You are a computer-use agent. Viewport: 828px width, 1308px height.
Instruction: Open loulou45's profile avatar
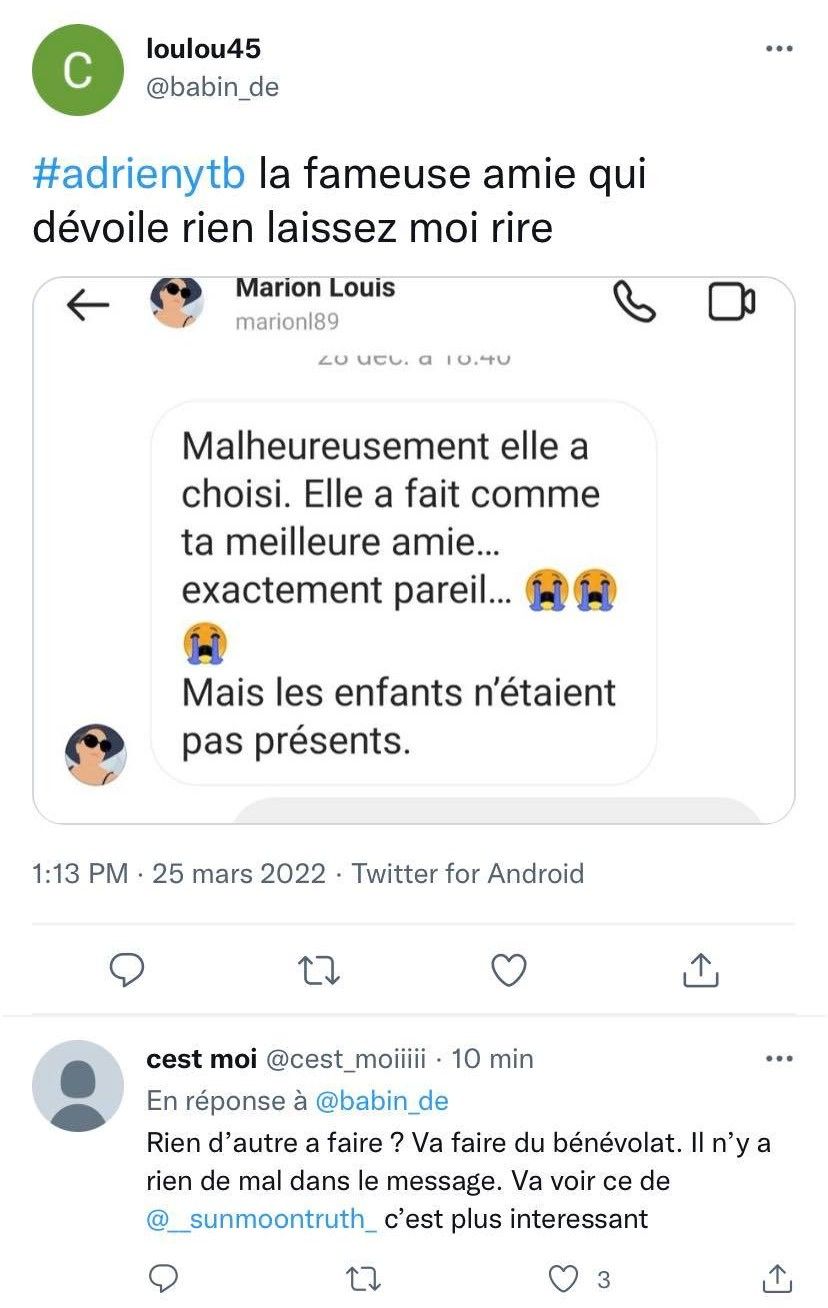pos(77,70)
